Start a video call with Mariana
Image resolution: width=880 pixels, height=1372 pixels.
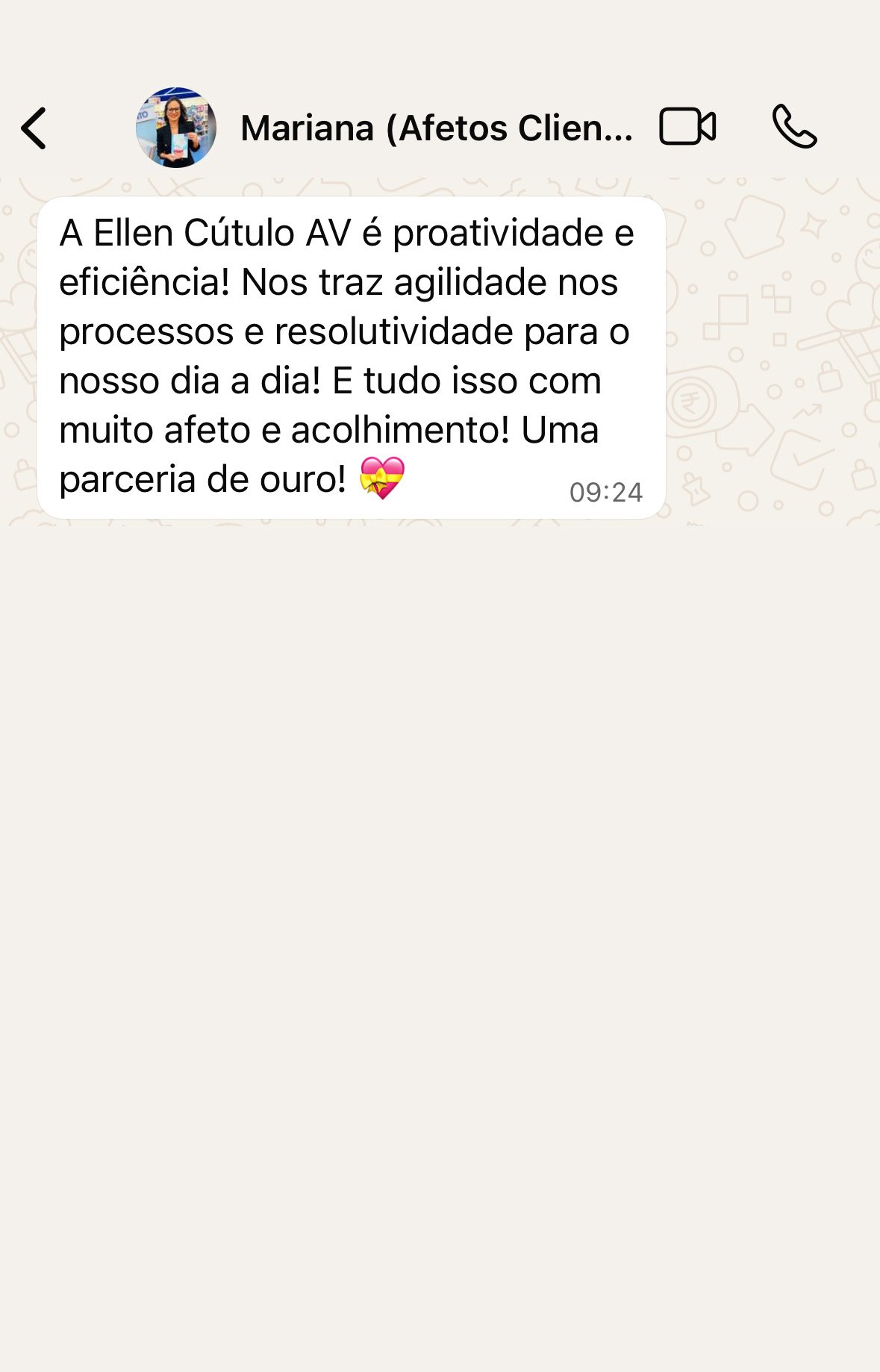[x=687, y=127]
